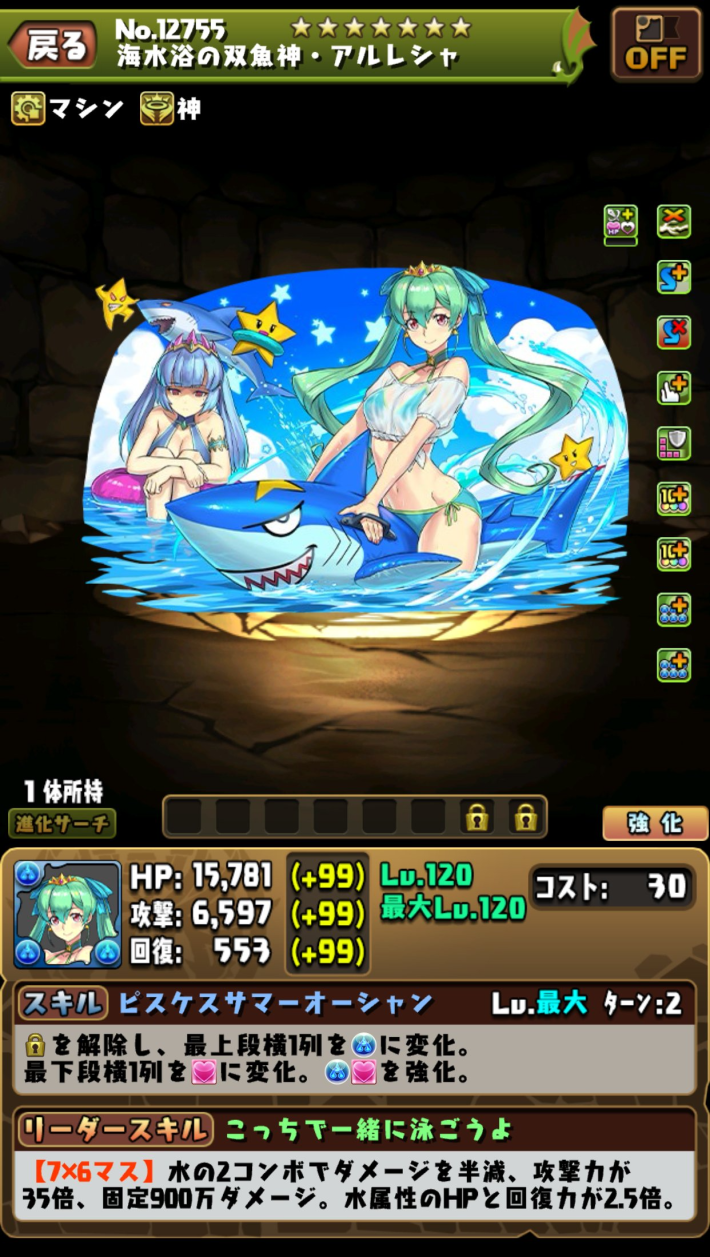Toggle the OFF display switch
Image resolution: width=710 pixels, height=1257 pixels.
click(x=656, y=44)
